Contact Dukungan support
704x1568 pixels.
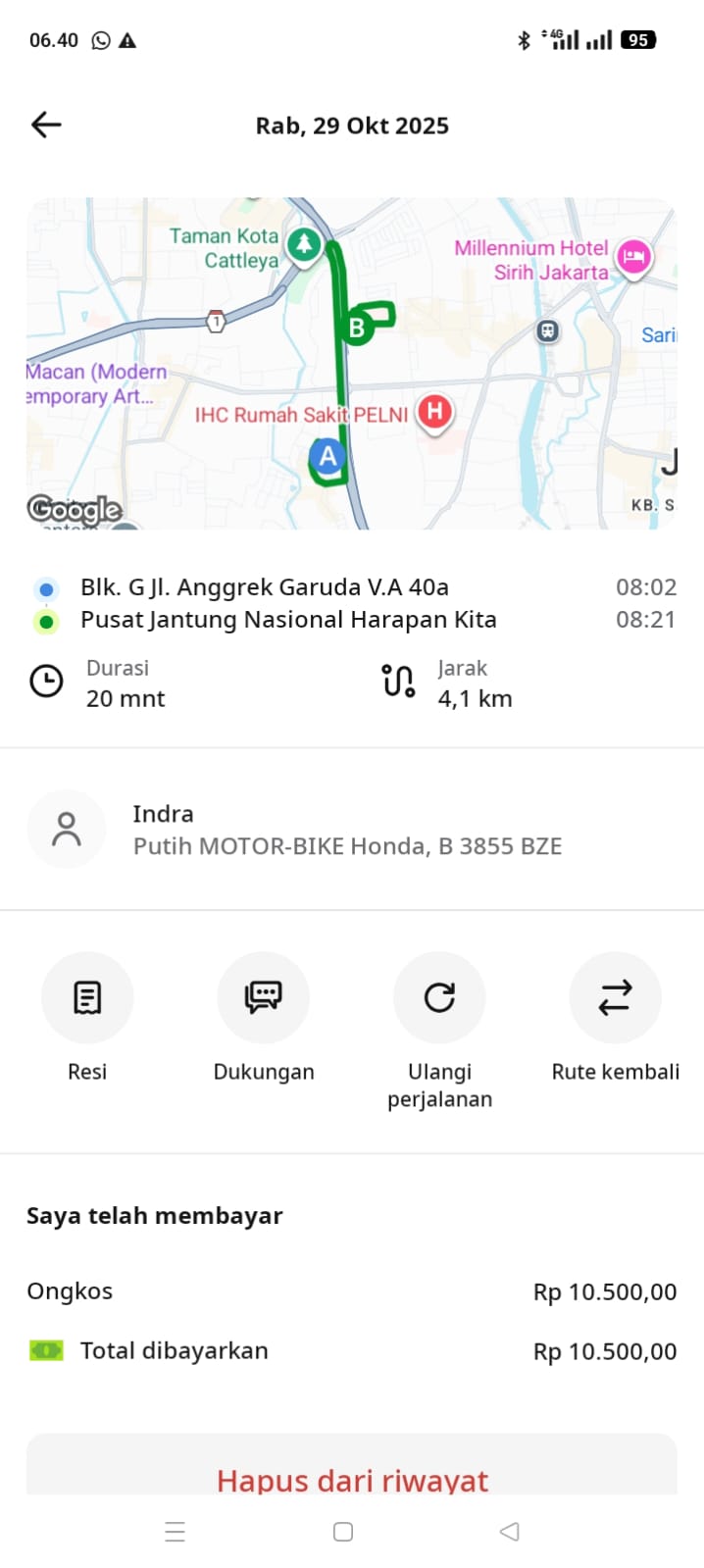(x=263, y=998)
